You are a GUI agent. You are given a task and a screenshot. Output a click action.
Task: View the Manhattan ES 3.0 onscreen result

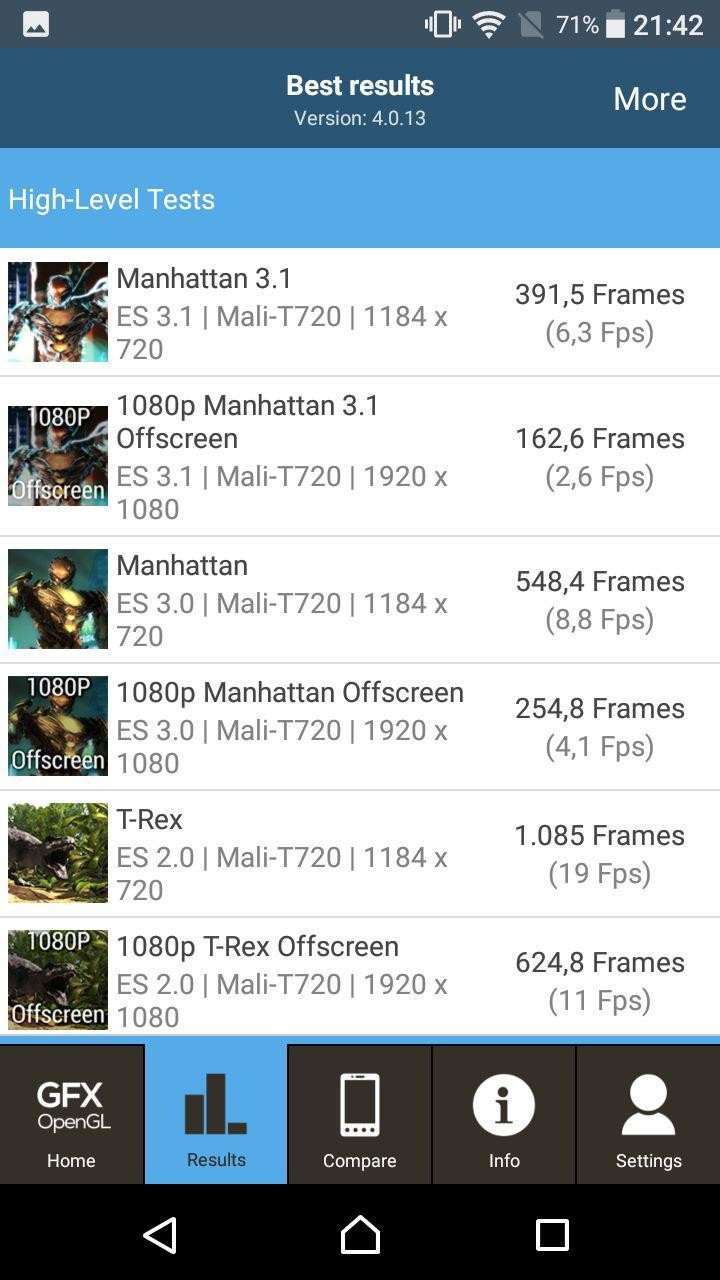[360, 600]
